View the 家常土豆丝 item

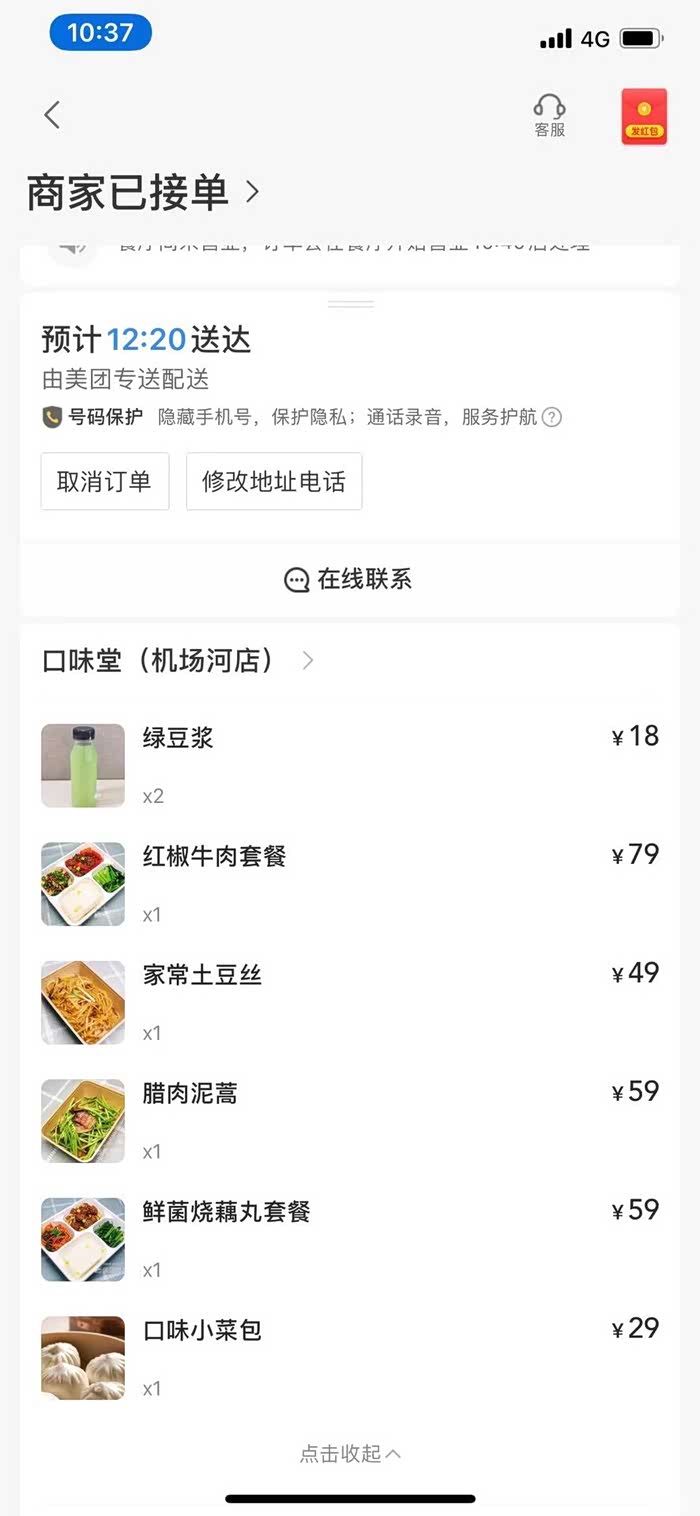click(x=202, y=976)
